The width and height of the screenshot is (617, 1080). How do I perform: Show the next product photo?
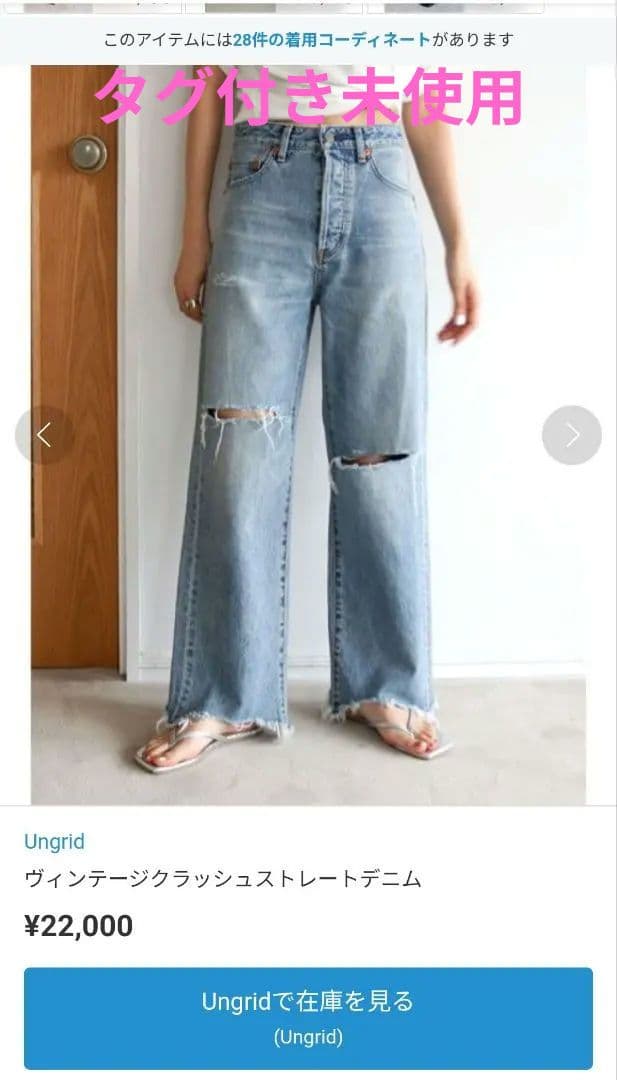point(572,435)
